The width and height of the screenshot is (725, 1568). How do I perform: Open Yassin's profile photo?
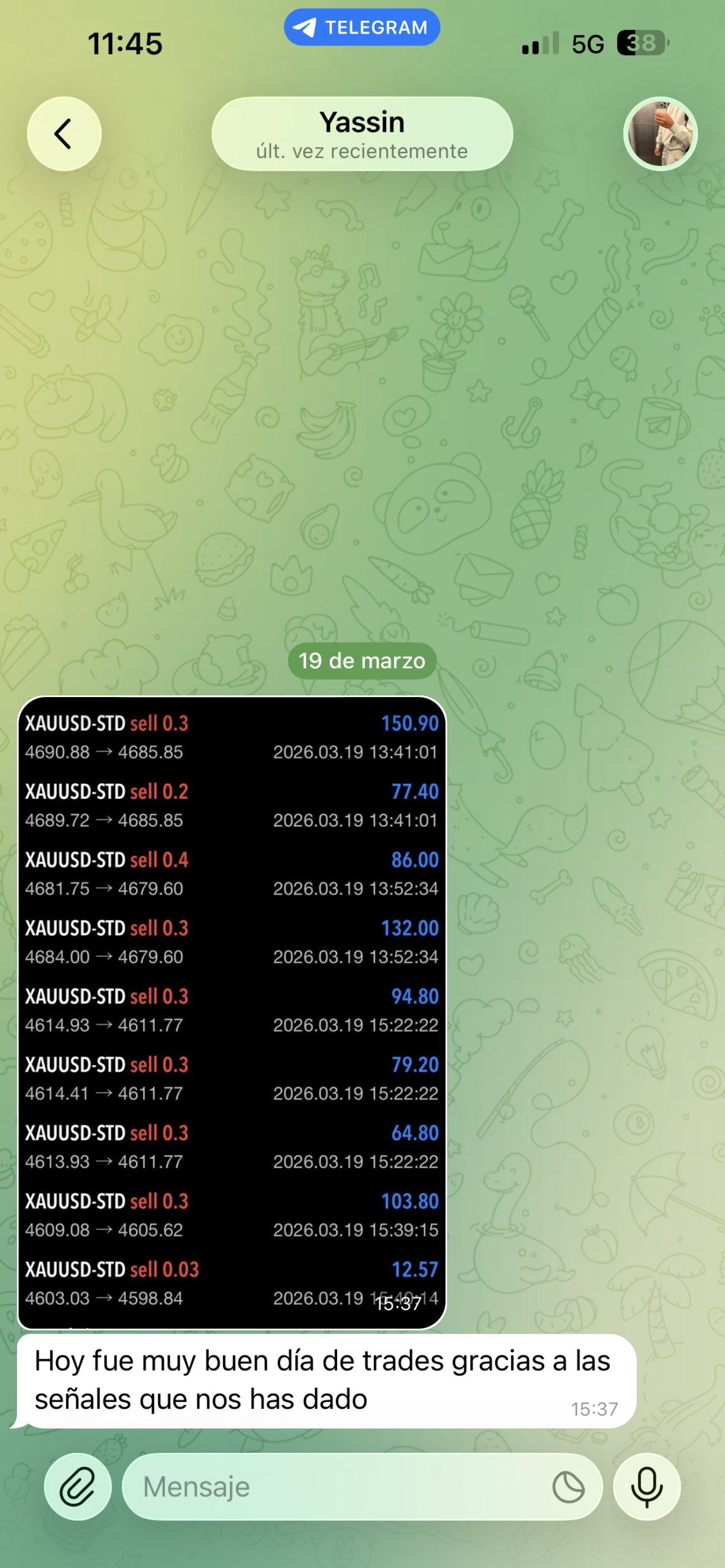pos(660,134)
